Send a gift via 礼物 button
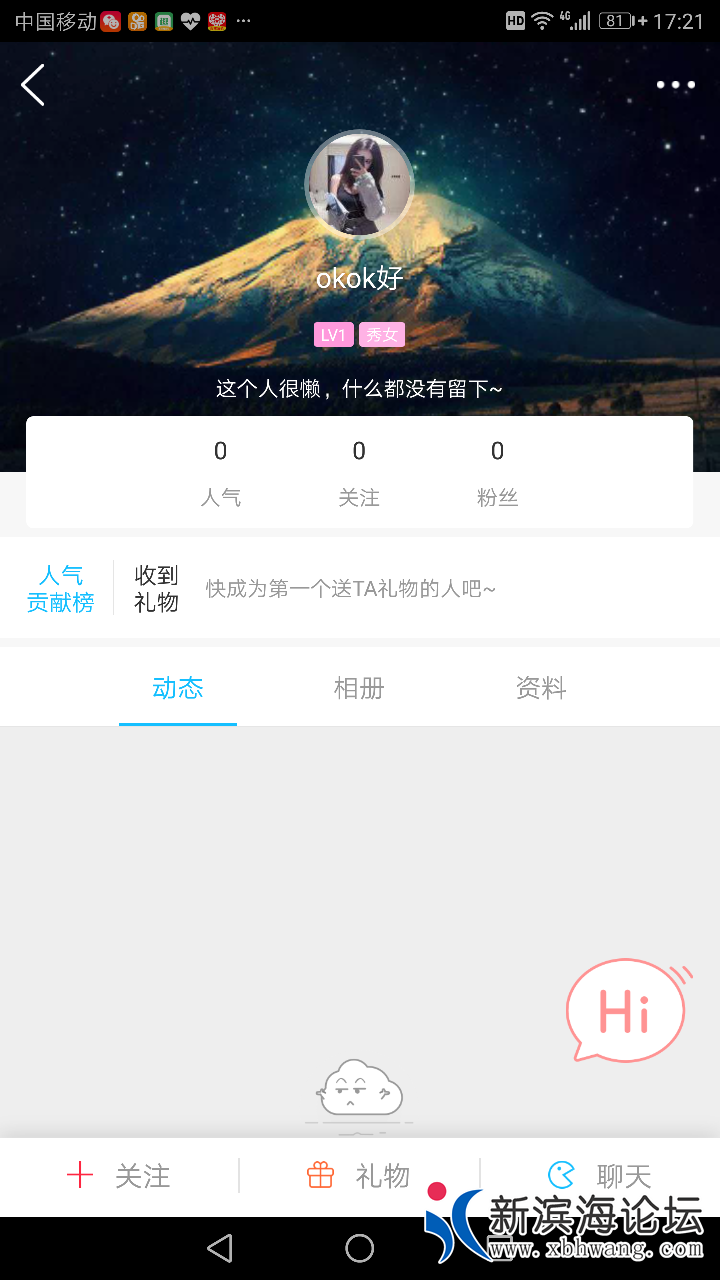Image resolution: width=720 pixels, height=1280 pixels. click(x=359, y=1176)
